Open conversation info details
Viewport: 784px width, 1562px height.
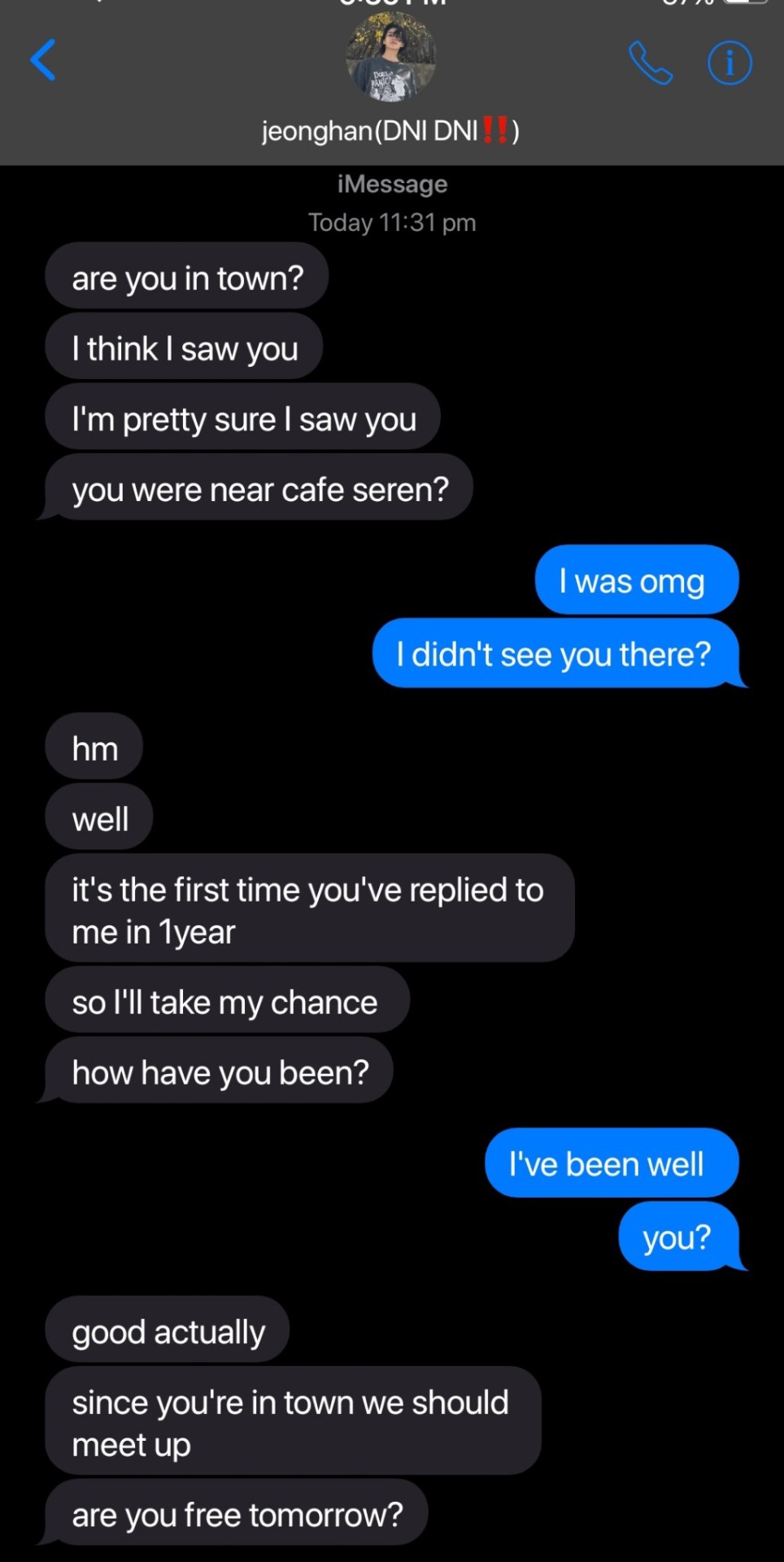point(730,63)
